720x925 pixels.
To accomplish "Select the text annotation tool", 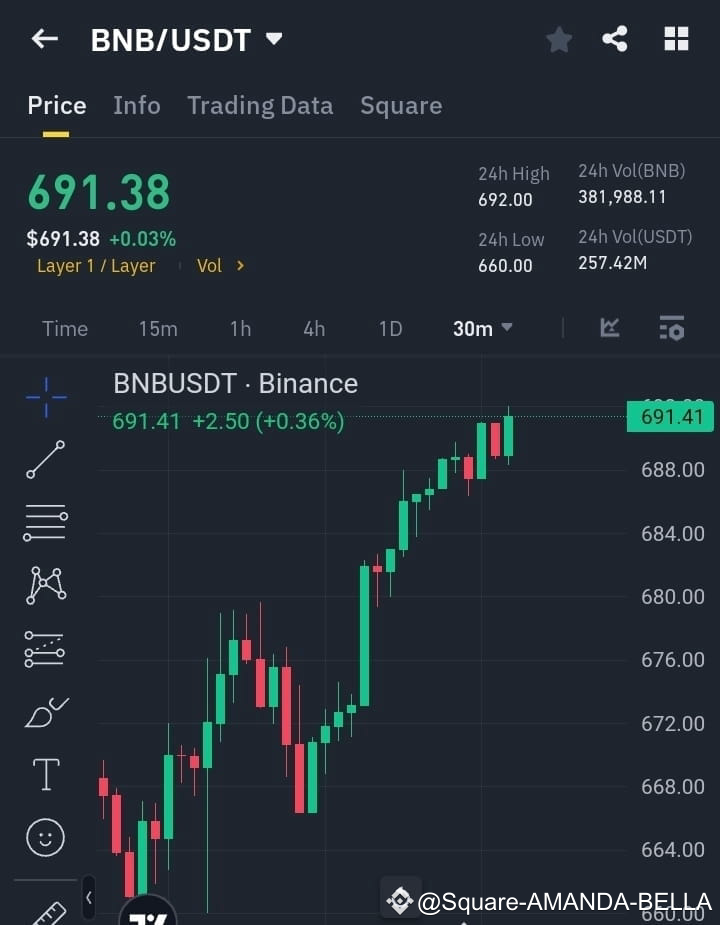I will (45, 774).
